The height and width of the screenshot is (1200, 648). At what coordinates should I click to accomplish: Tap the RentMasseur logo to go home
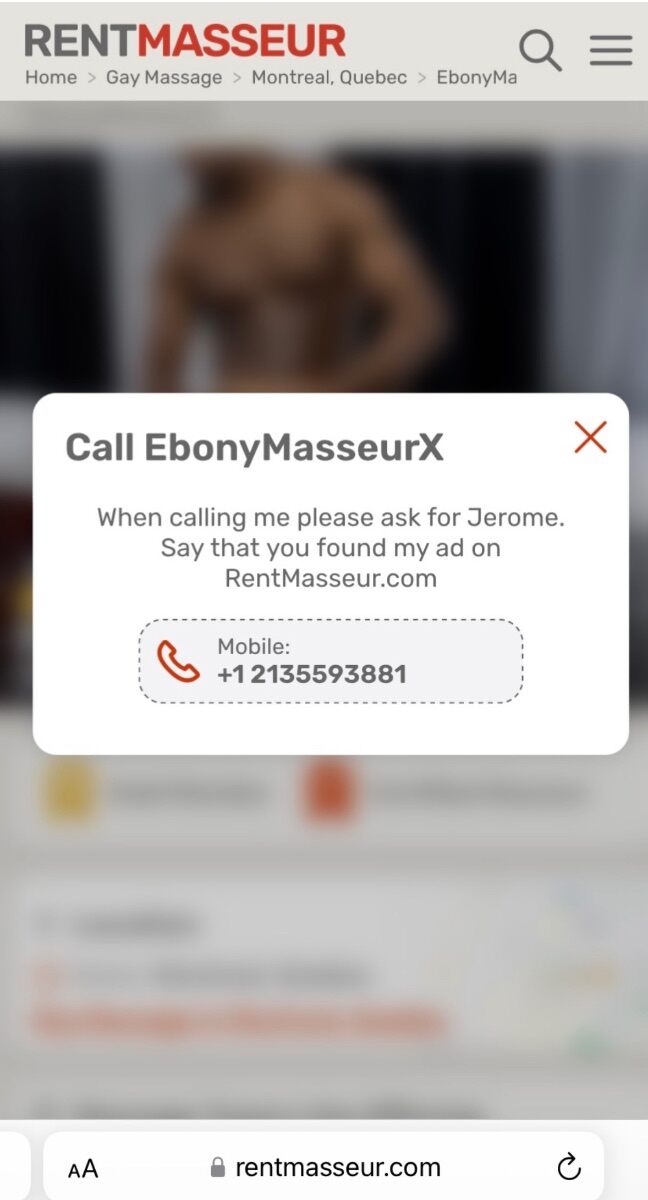185,40
